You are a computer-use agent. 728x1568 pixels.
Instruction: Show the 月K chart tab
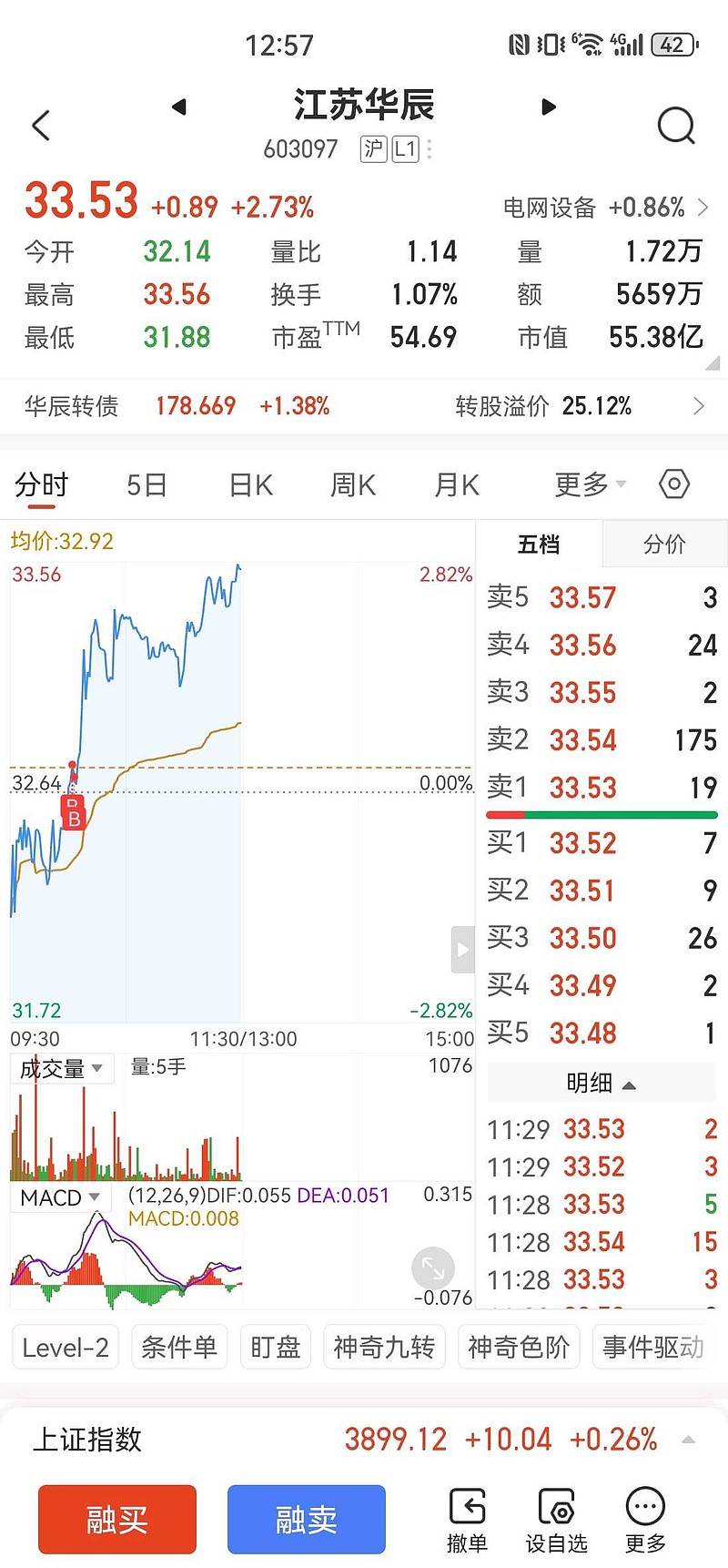tap(457, 485)
